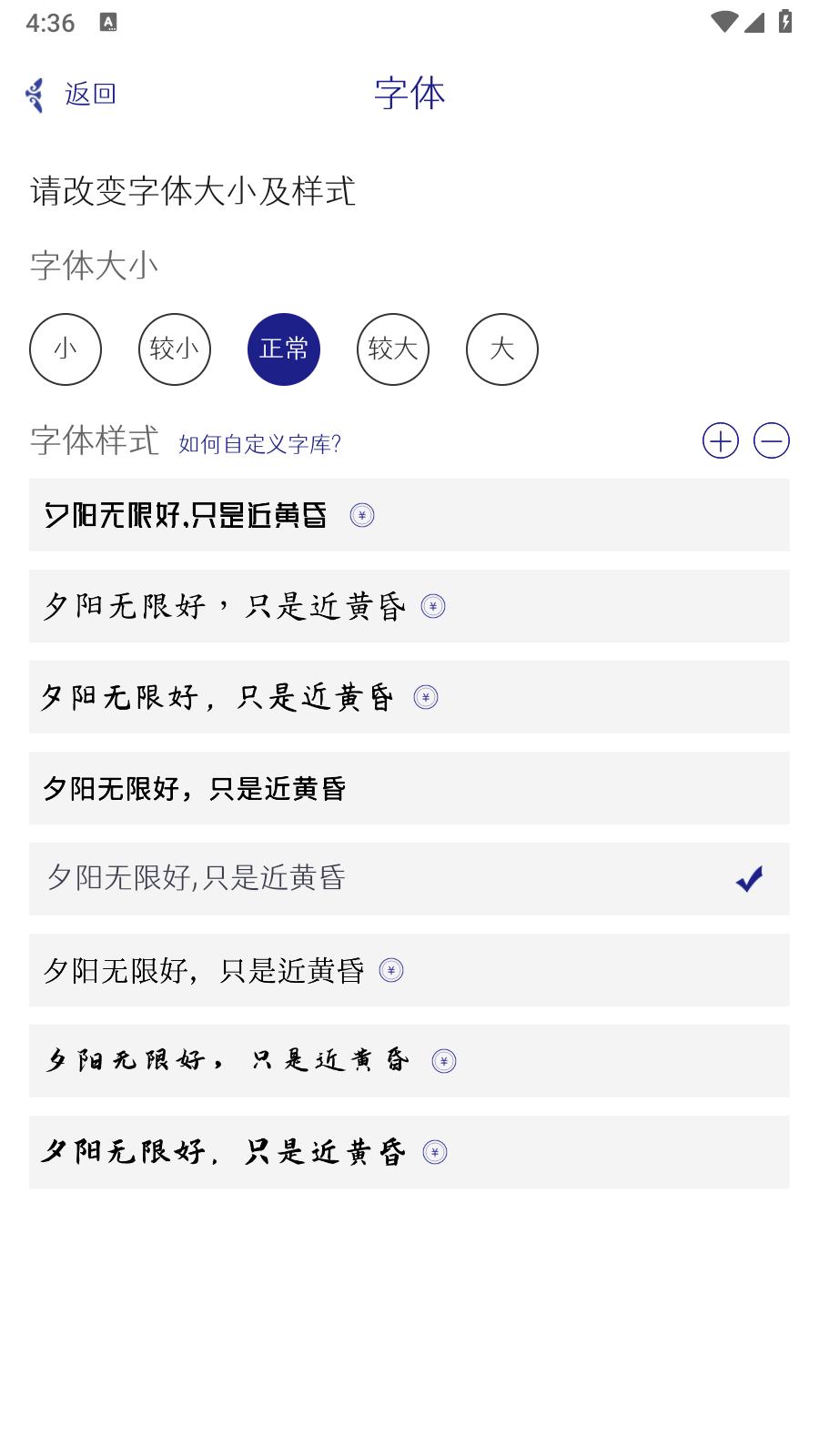Tap the ¥ icon on the last font style
This screenshot has width=819, height=1456.
[436, 1152]
